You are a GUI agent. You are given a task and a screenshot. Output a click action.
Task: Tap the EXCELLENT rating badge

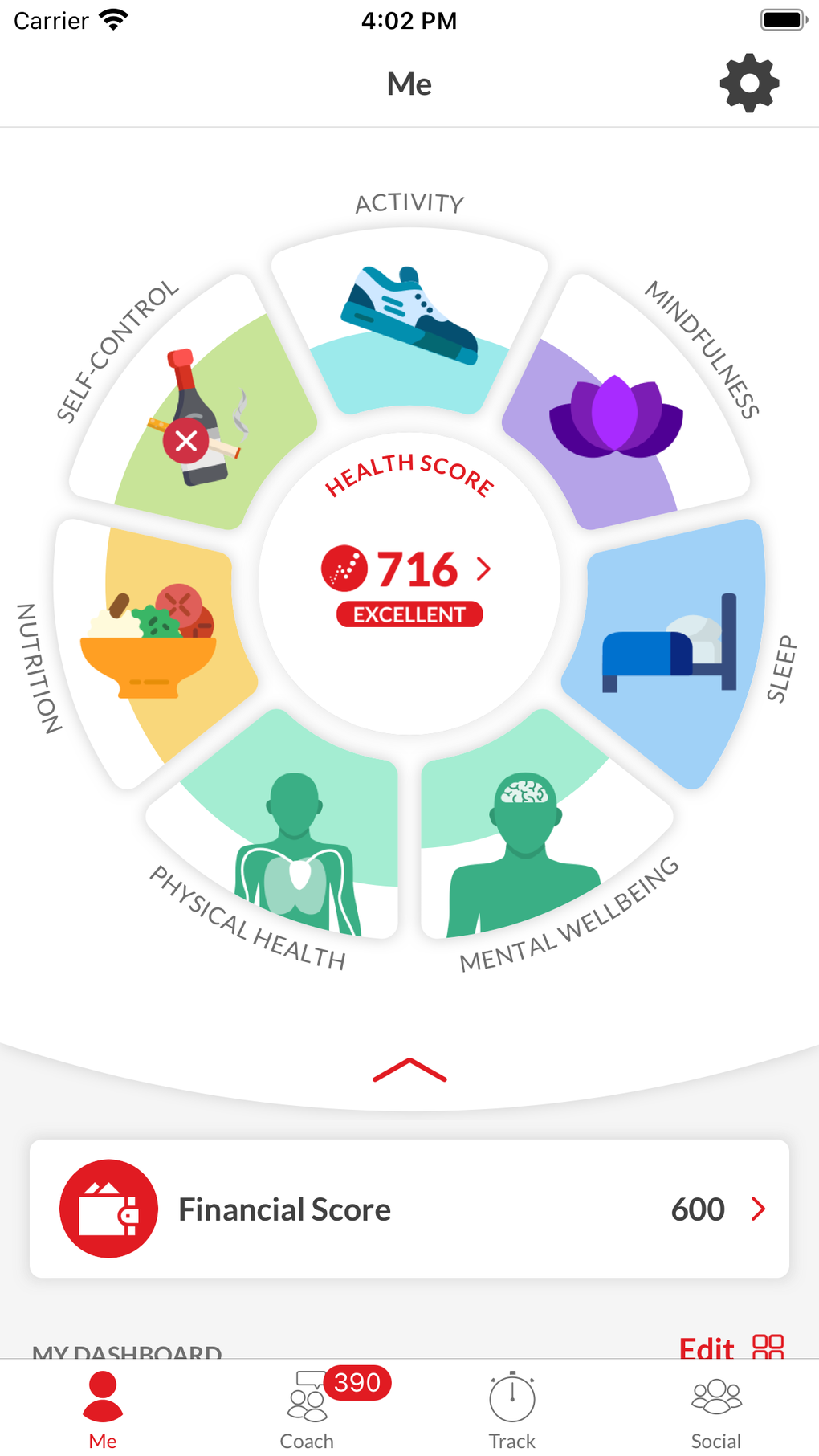409,614
